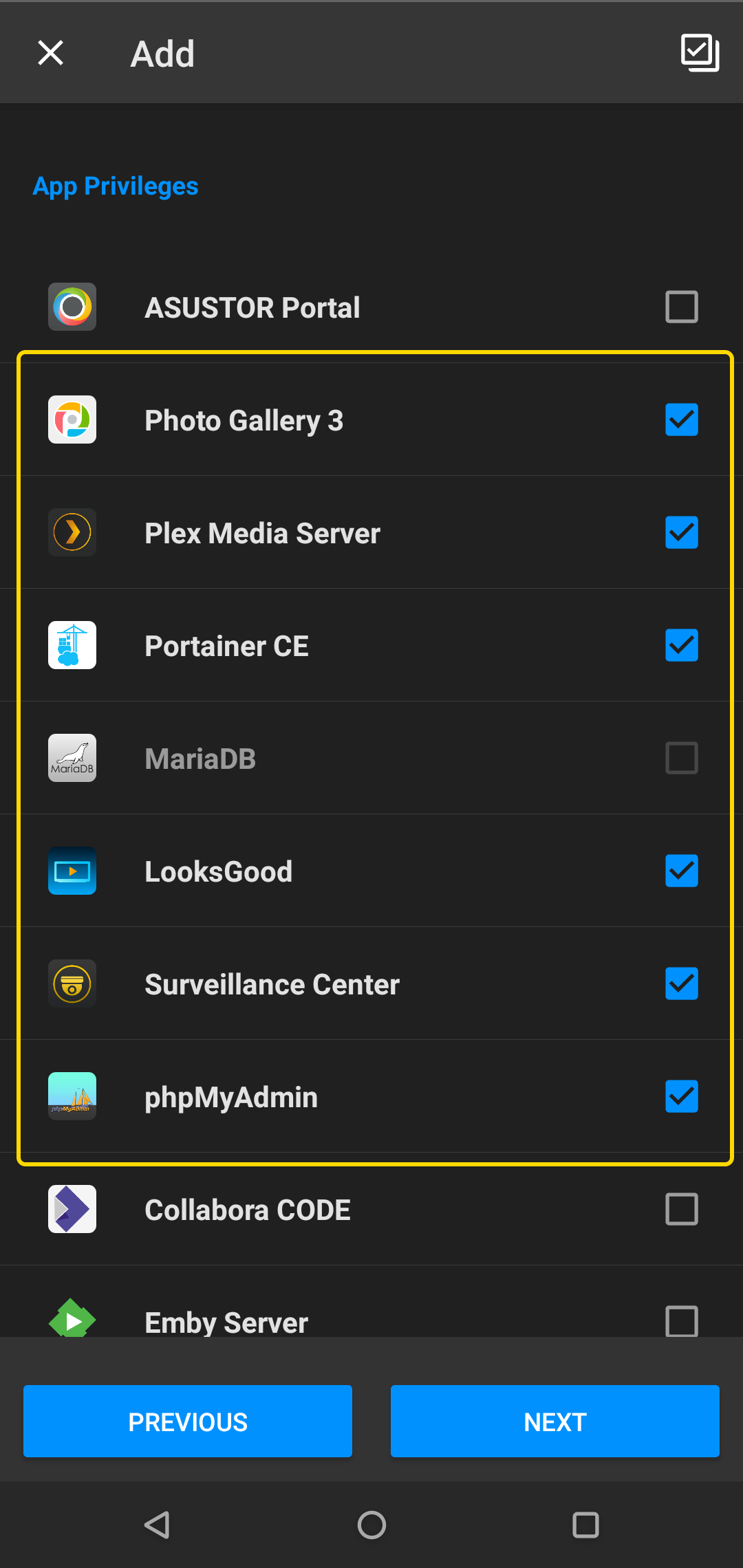Go to the previous step
The width and height of the screenshot is (743, 1568).
pyautogui.click(x=188, y=1421)
